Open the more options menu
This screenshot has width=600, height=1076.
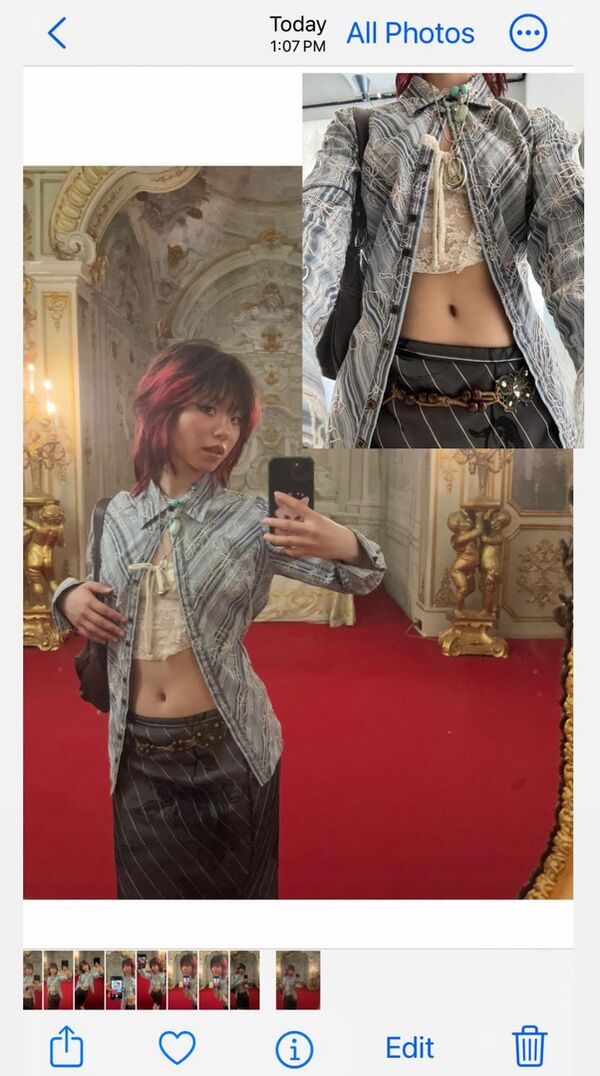pos(528,33)
